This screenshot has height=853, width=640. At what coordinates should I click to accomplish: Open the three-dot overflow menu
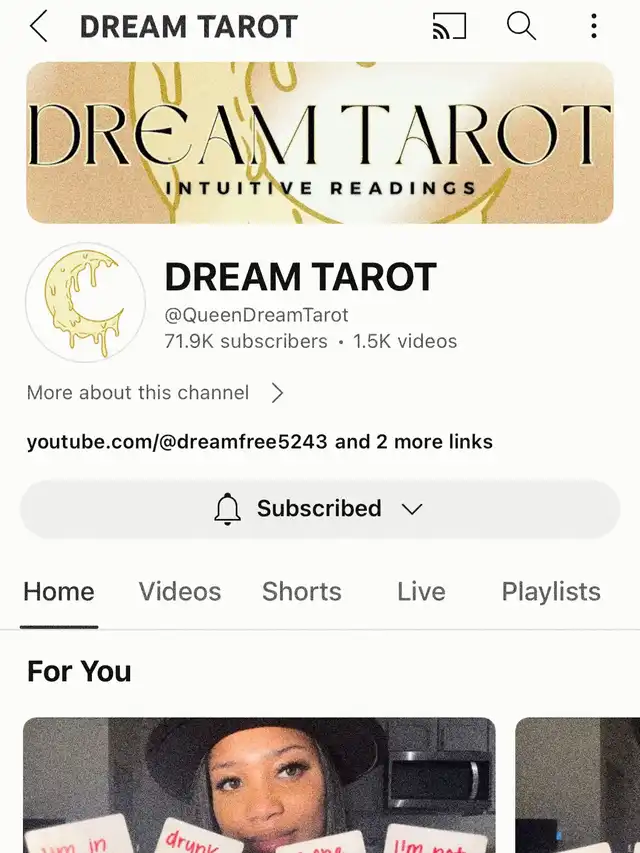[593, 26]
